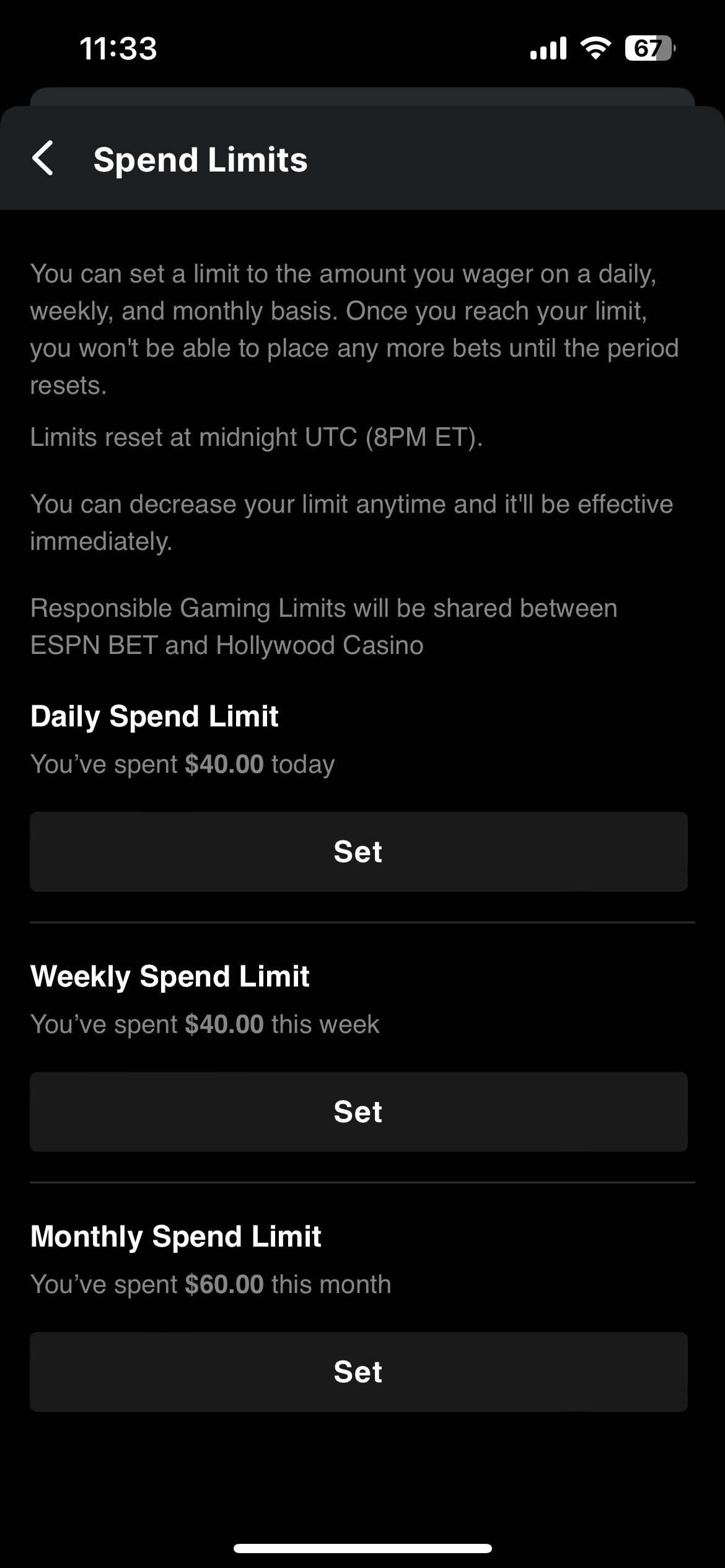
Task: Set the Monthly Spend Limit
Action: pyautogui.click(x=358, y=1372)
